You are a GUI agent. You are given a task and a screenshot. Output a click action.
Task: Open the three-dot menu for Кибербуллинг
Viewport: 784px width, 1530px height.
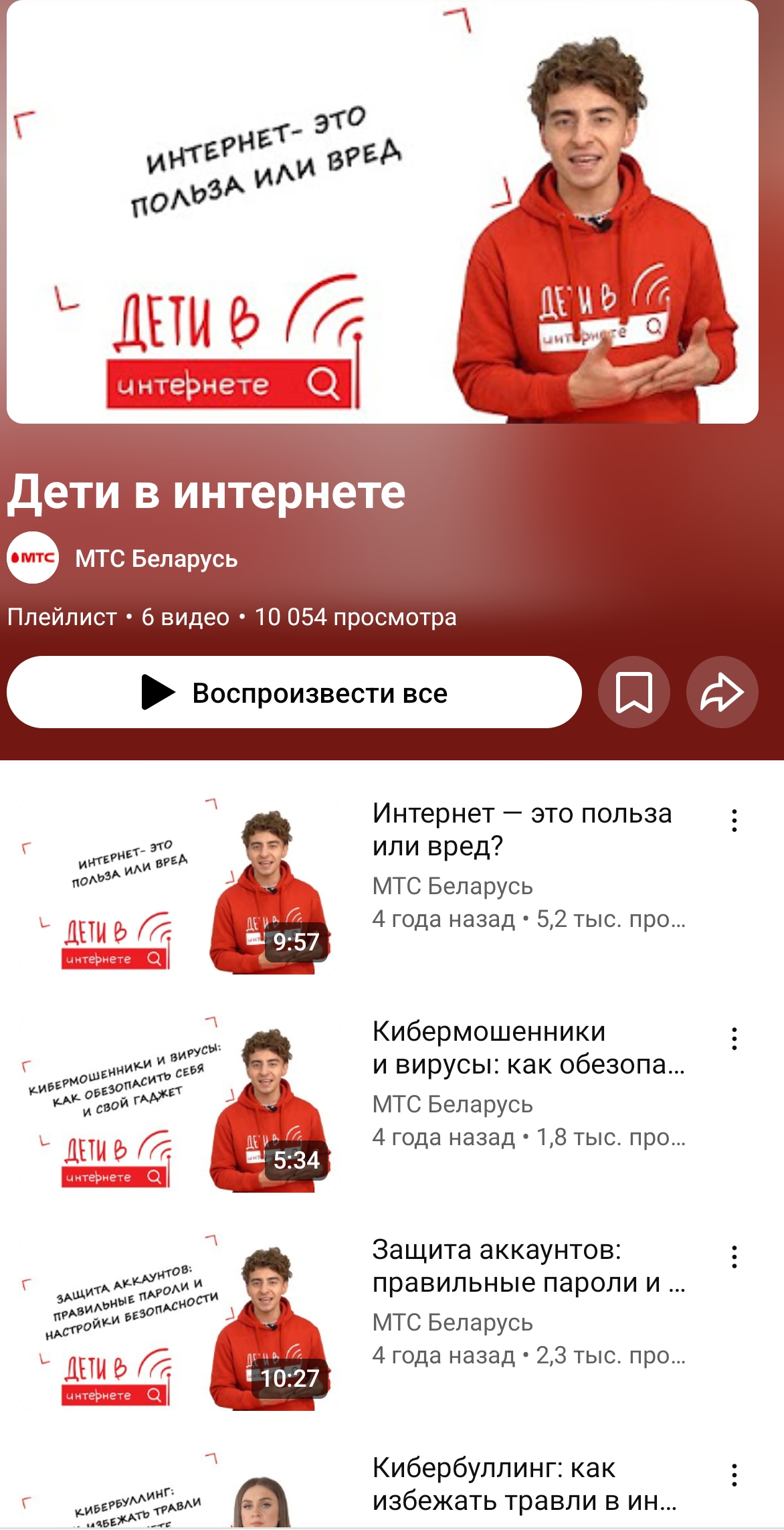[x=734, y=1475]
